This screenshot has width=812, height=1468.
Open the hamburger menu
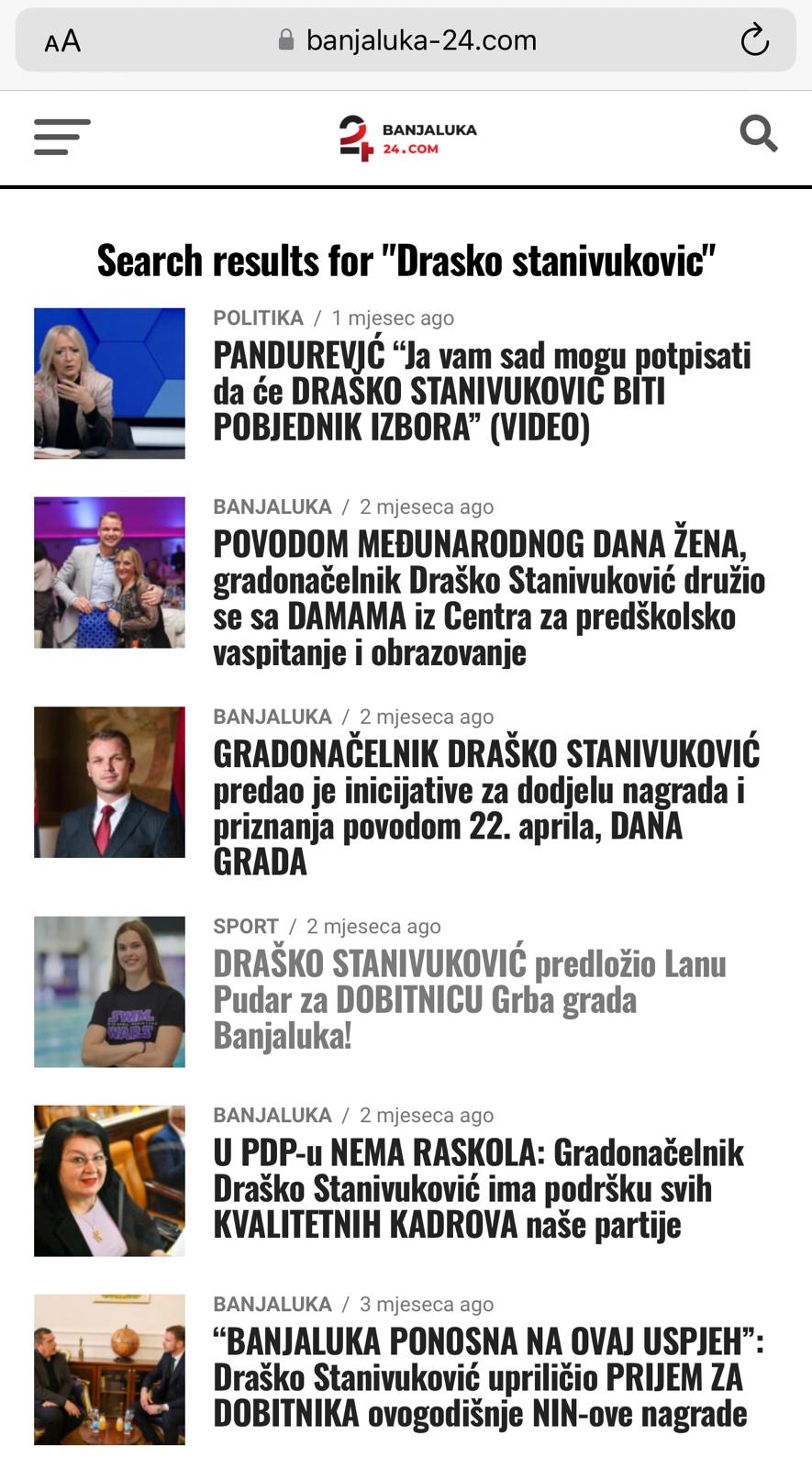pyautogui.click(x=62, y=137)
